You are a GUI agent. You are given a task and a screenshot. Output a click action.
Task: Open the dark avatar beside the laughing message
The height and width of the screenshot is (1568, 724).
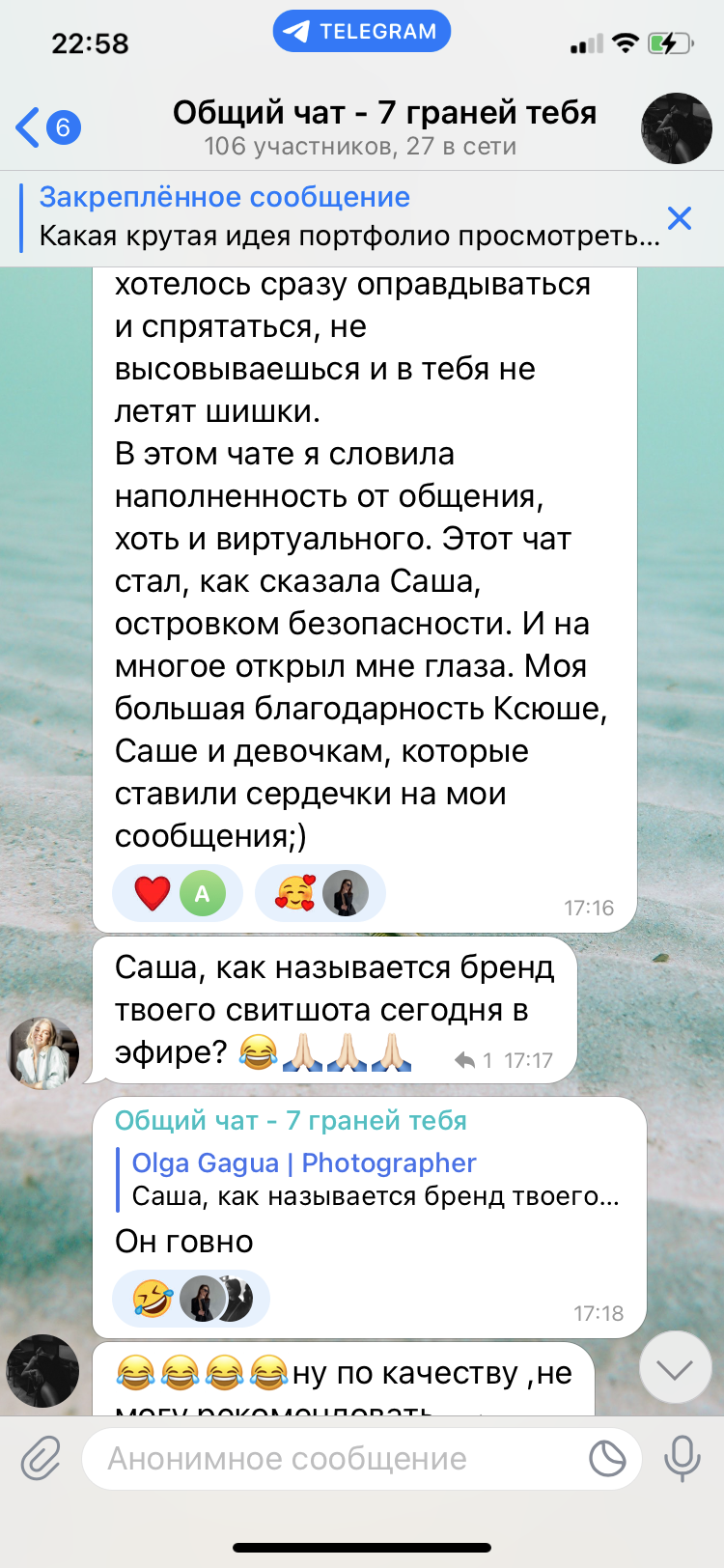tap(42, 1371)
